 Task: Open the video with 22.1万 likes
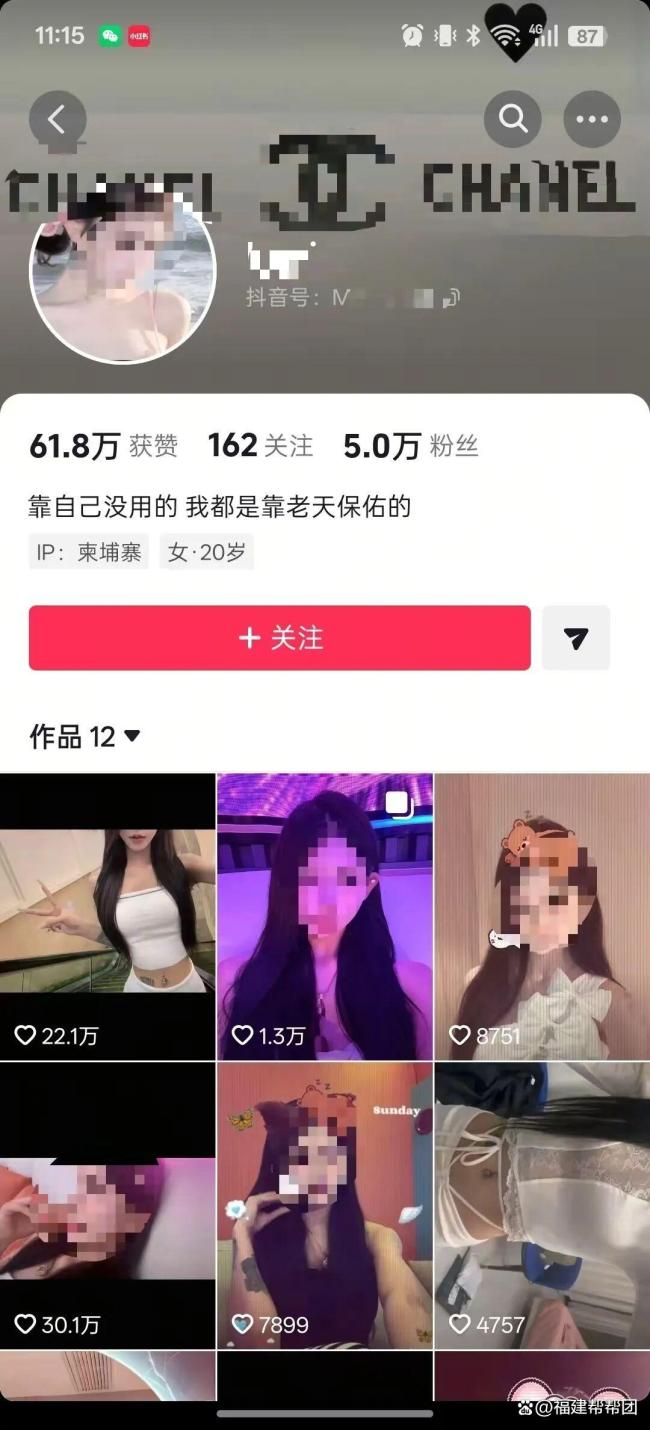[x=108, y=915]
